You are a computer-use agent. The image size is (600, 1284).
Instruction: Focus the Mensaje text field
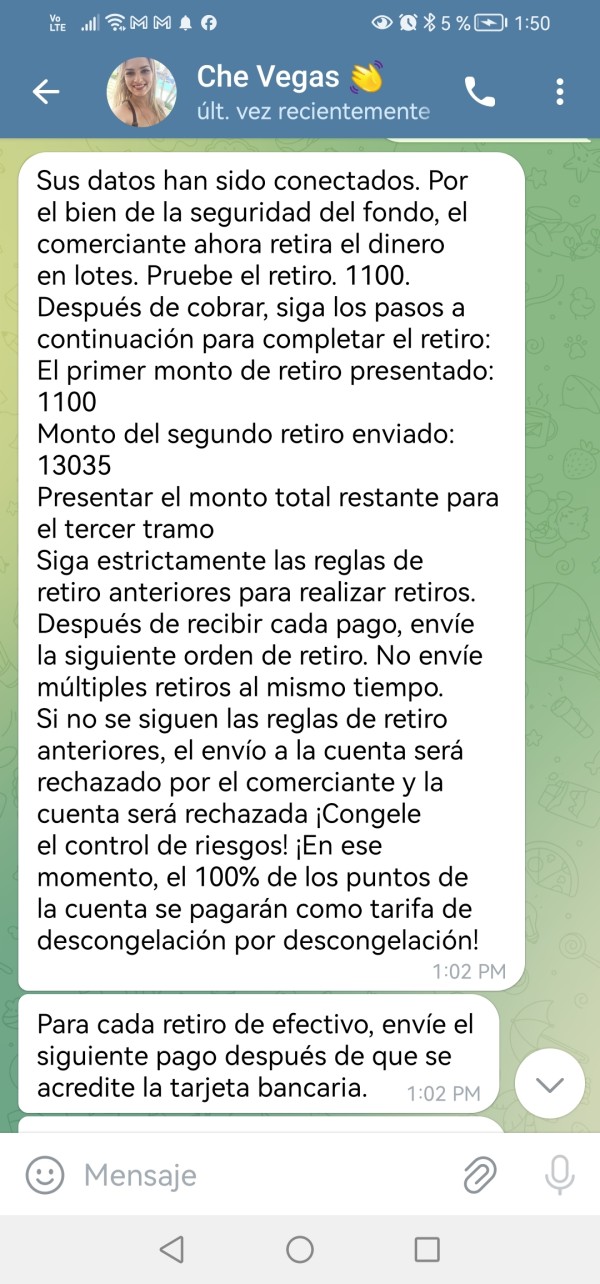point(265,1175)
